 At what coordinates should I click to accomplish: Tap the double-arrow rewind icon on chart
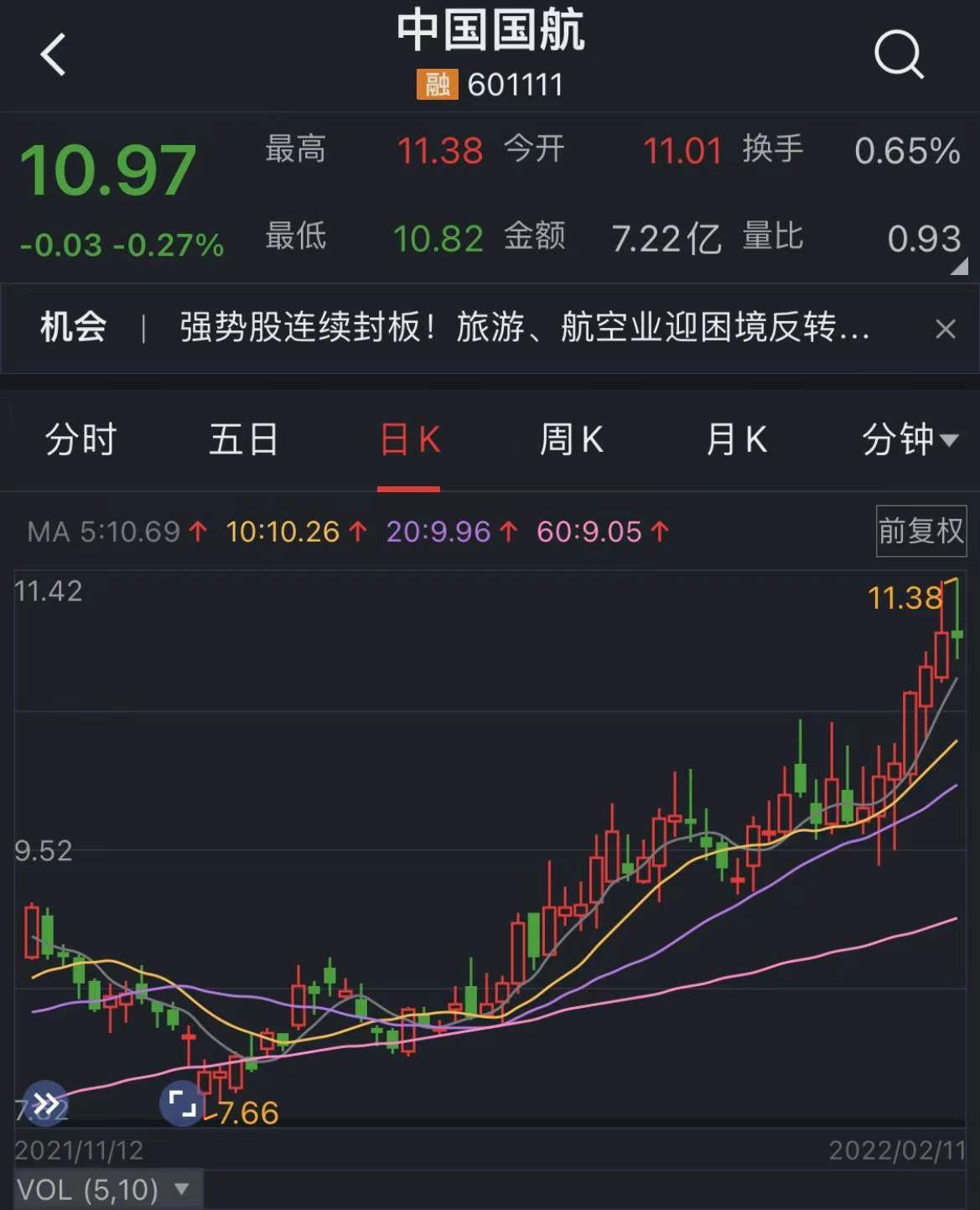(44, 1104)
